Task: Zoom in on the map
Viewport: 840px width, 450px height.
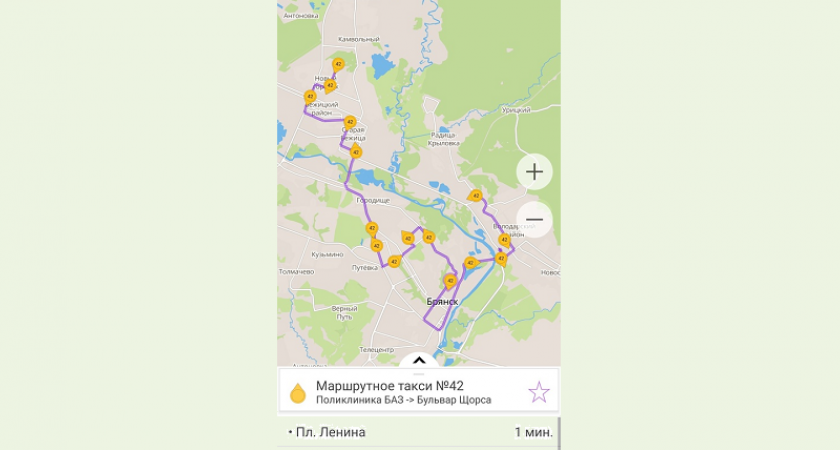Action: click(x=534, y=172)
